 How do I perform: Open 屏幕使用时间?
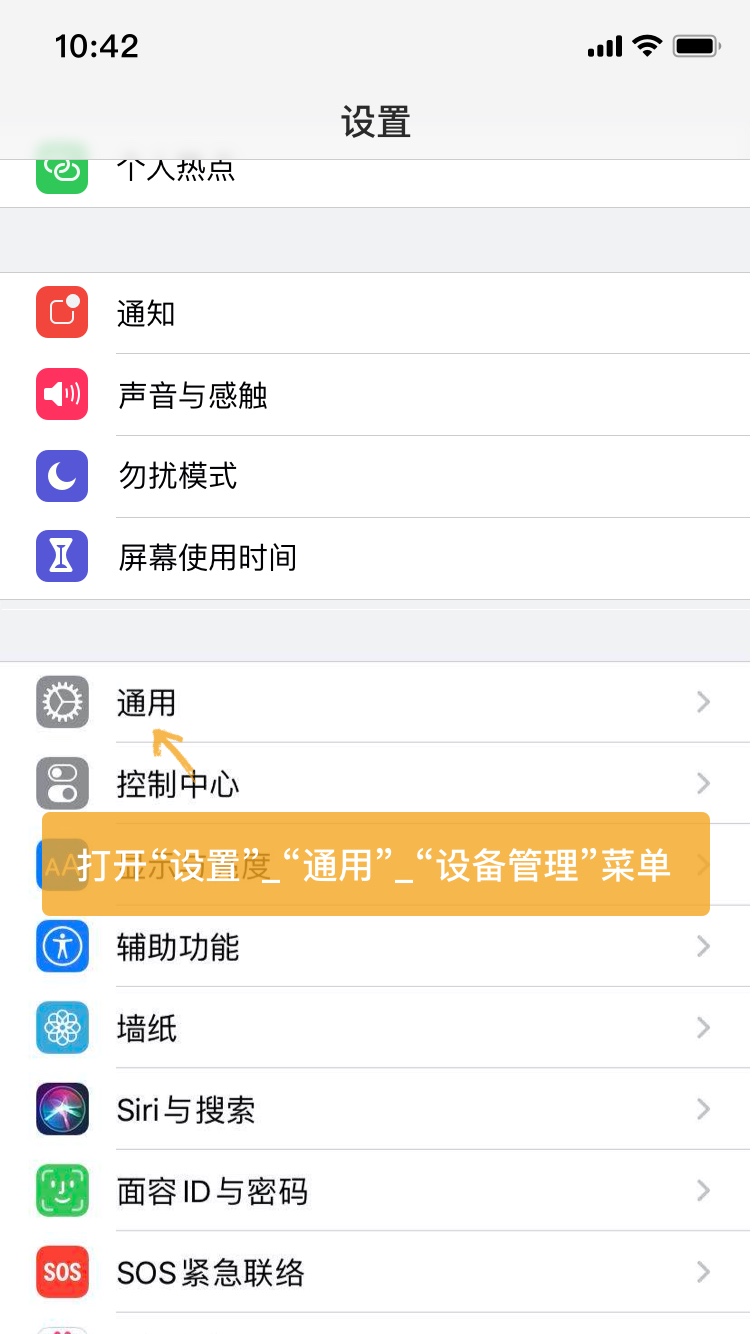376,558
